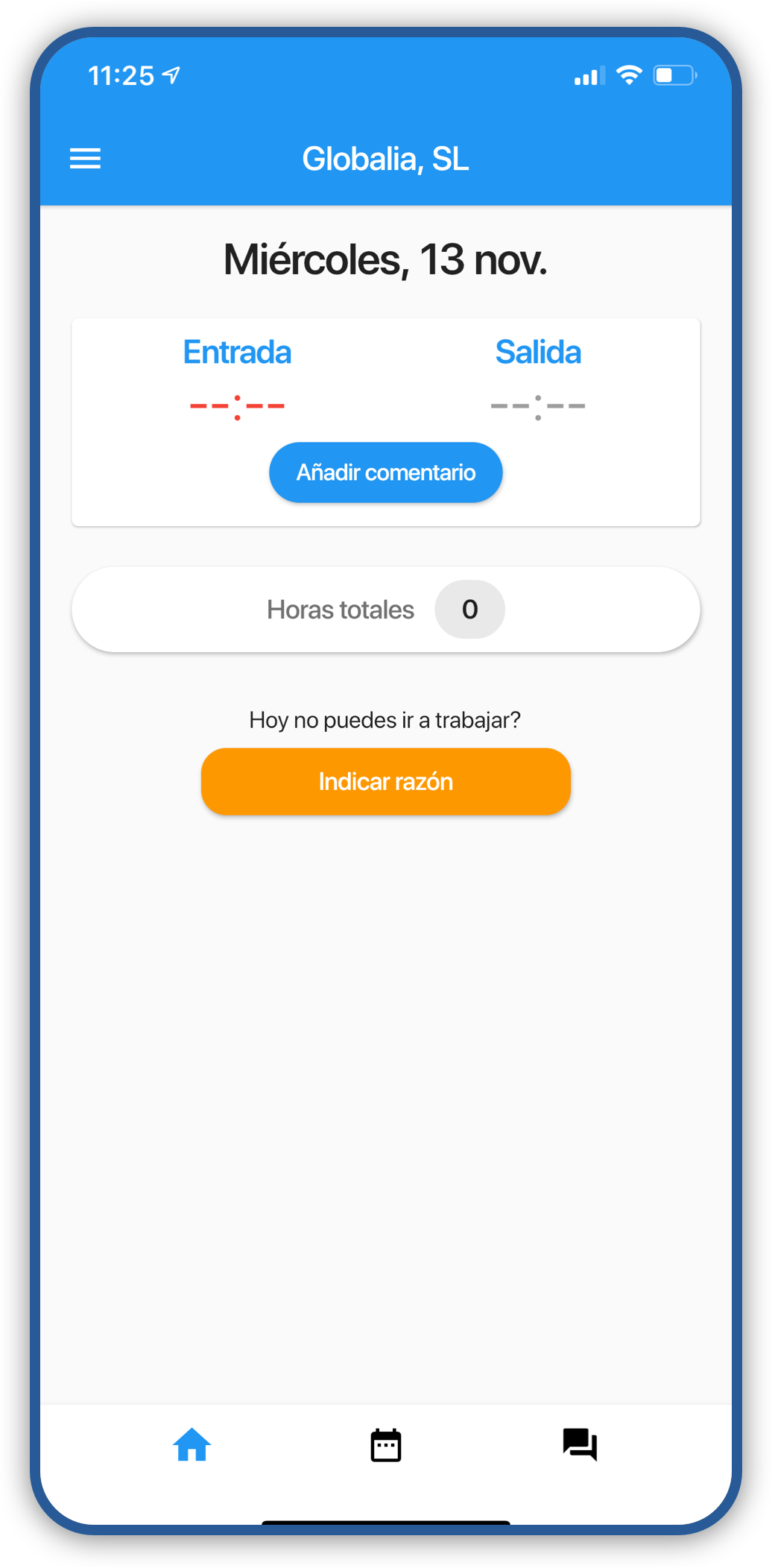Switch to the home tab
This screenshot has width=772, height=1568.
pos(192,1445)
